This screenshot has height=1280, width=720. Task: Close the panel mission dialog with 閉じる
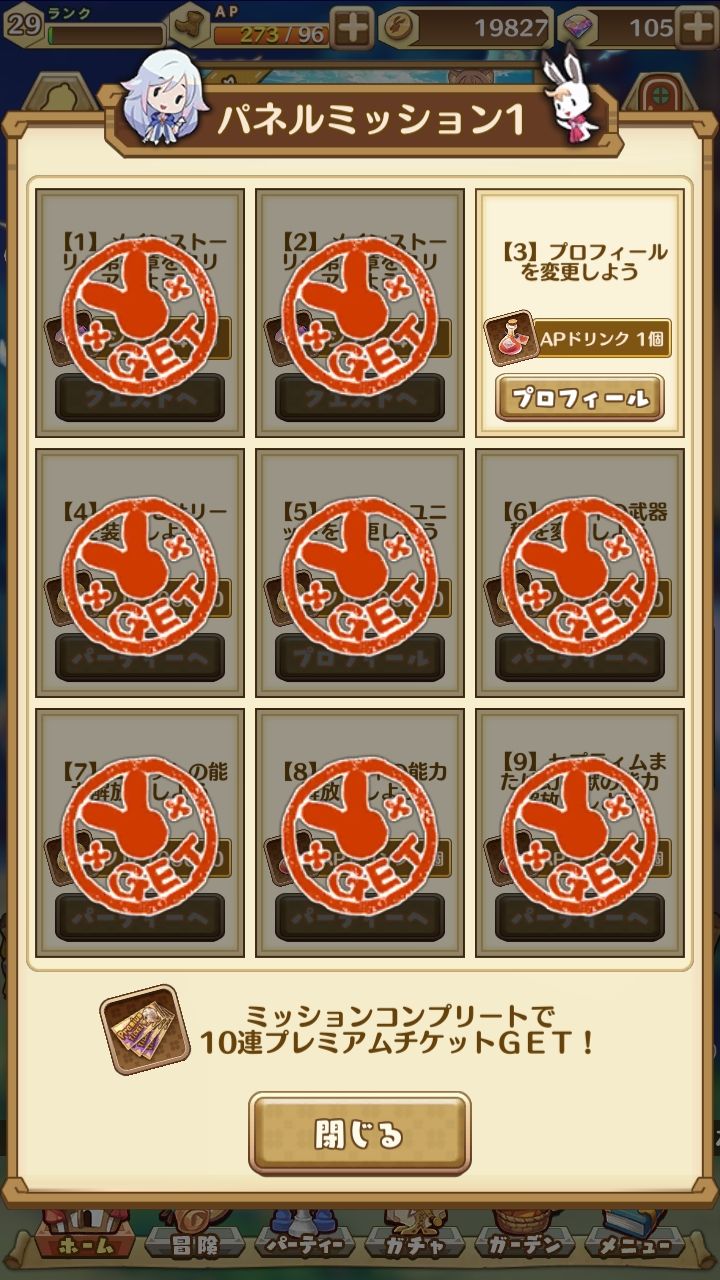(359, 1134)
